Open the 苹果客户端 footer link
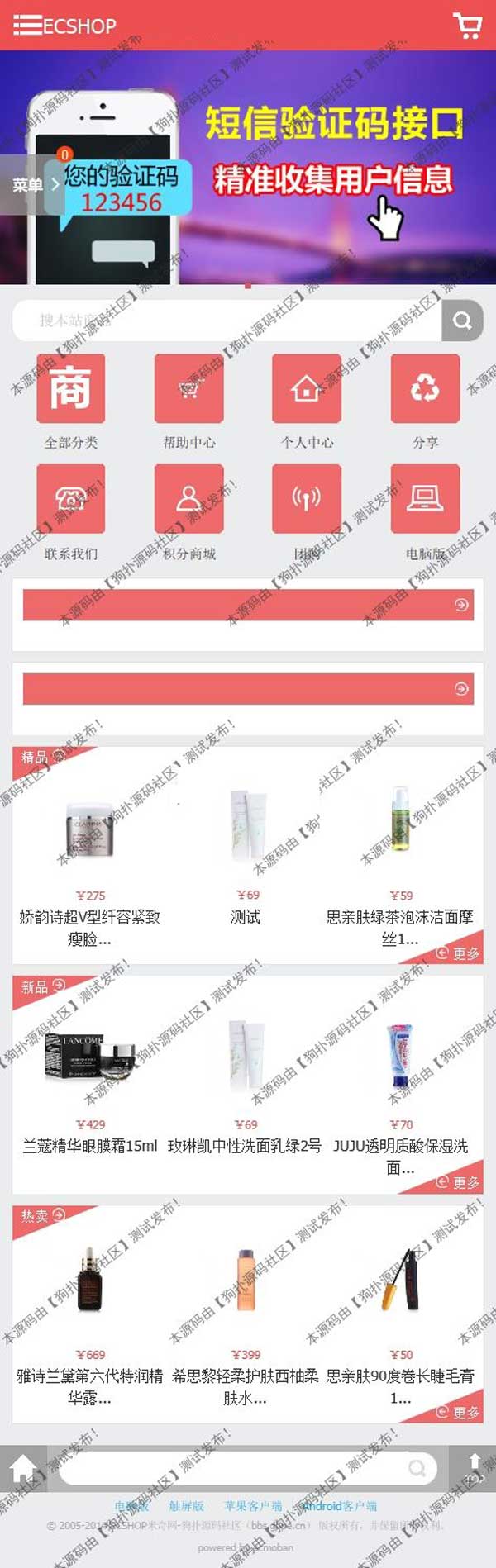This screenshot has height=1568, width=496. pos(253,1506)
